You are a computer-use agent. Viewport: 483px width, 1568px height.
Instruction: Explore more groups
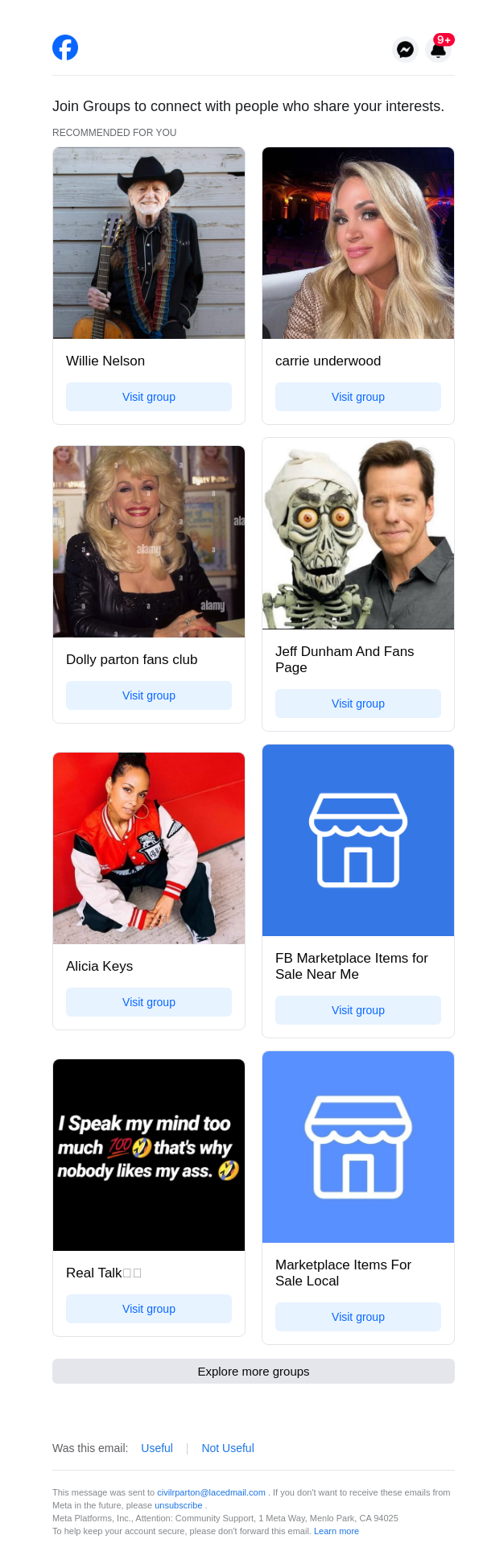click(x=254, y=1372)
